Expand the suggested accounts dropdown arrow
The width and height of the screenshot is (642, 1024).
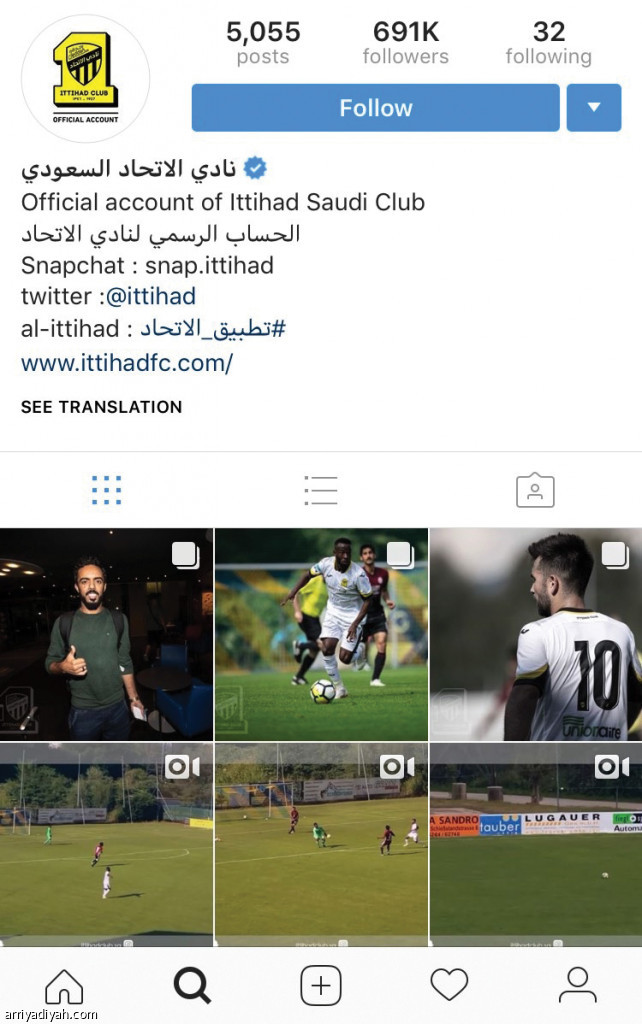(593, 108)
